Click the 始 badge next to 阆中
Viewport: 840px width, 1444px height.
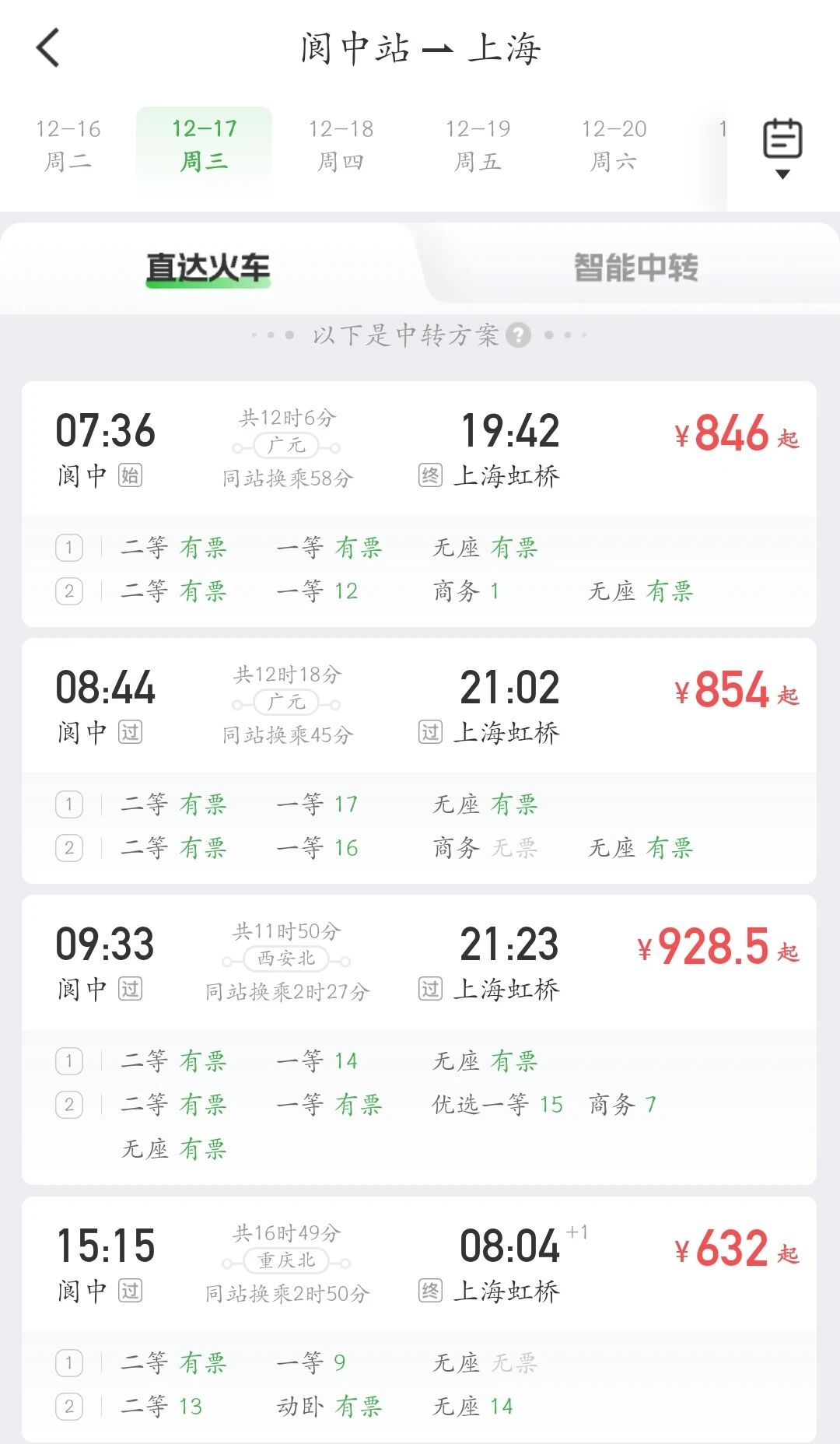(x=131, y=475)
